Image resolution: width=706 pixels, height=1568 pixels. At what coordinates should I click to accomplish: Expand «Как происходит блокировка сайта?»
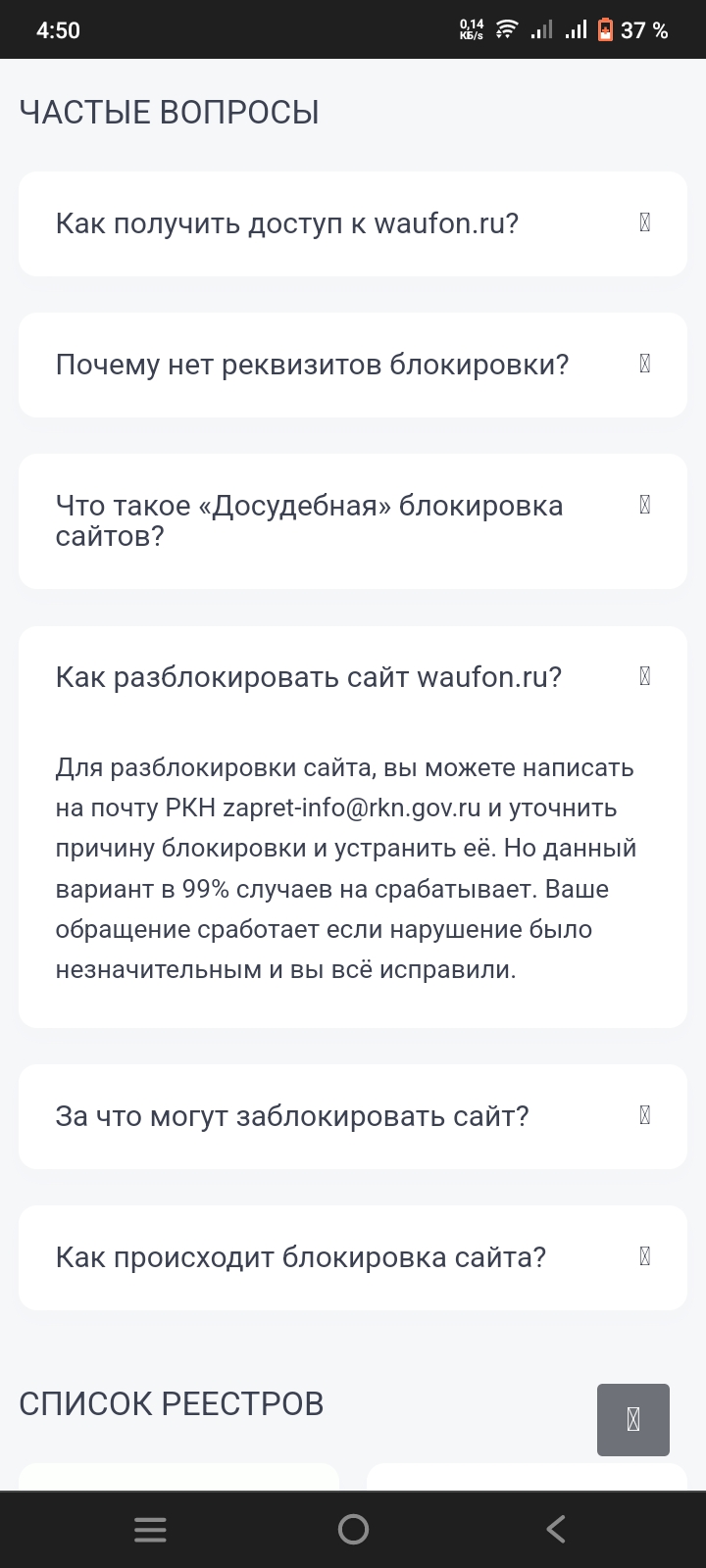tap(352, 1257)
